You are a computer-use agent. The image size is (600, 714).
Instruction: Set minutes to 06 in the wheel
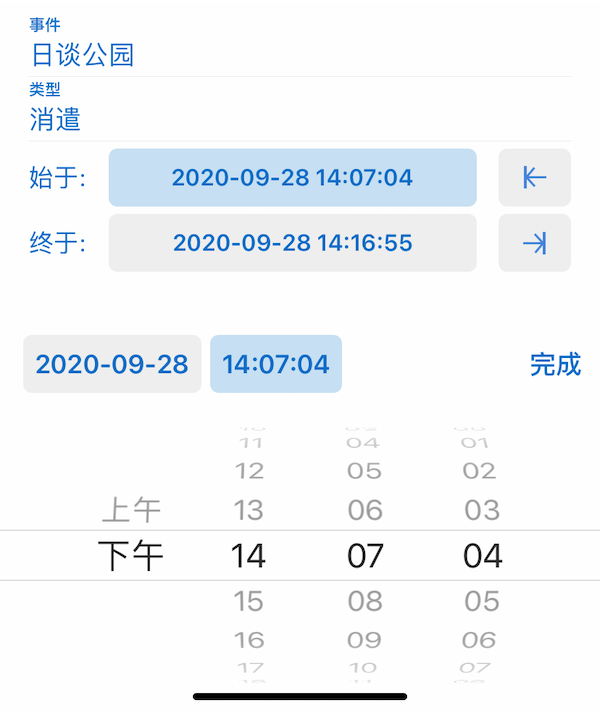pos(365,510)
